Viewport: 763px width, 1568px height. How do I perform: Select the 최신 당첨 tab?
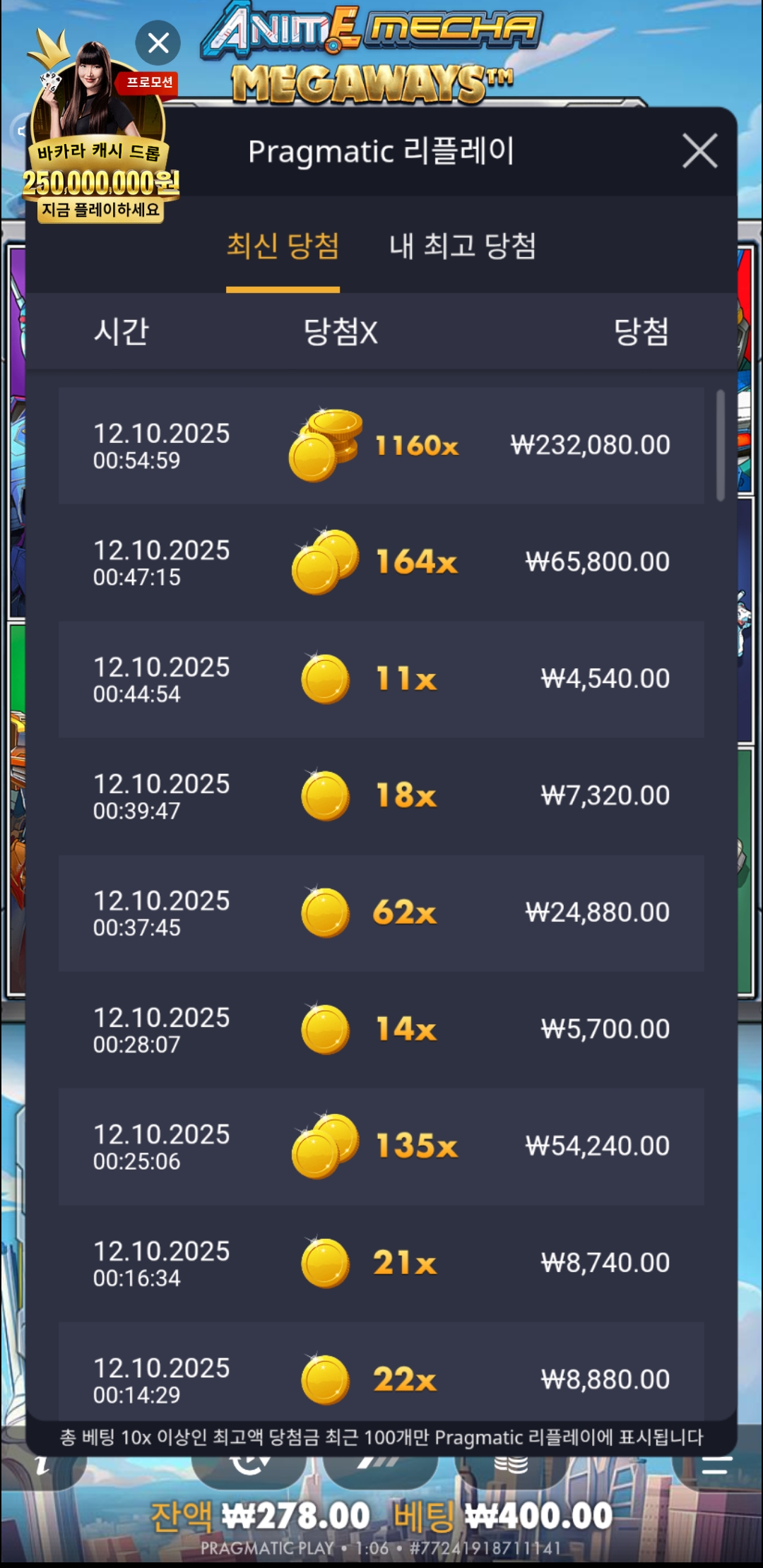(x=283, y=246)
